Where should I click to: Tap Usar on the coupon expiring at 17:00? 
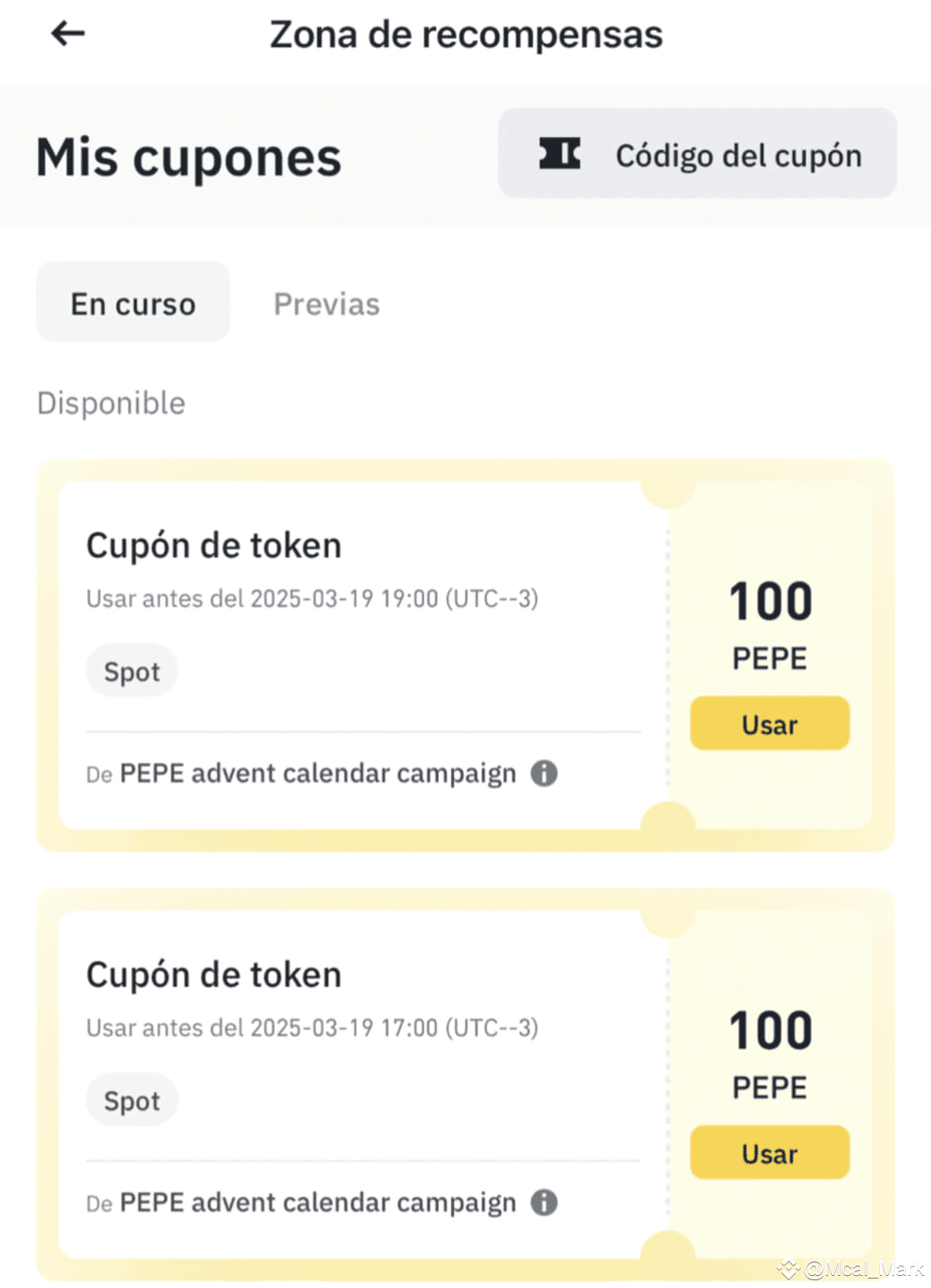769,1153
